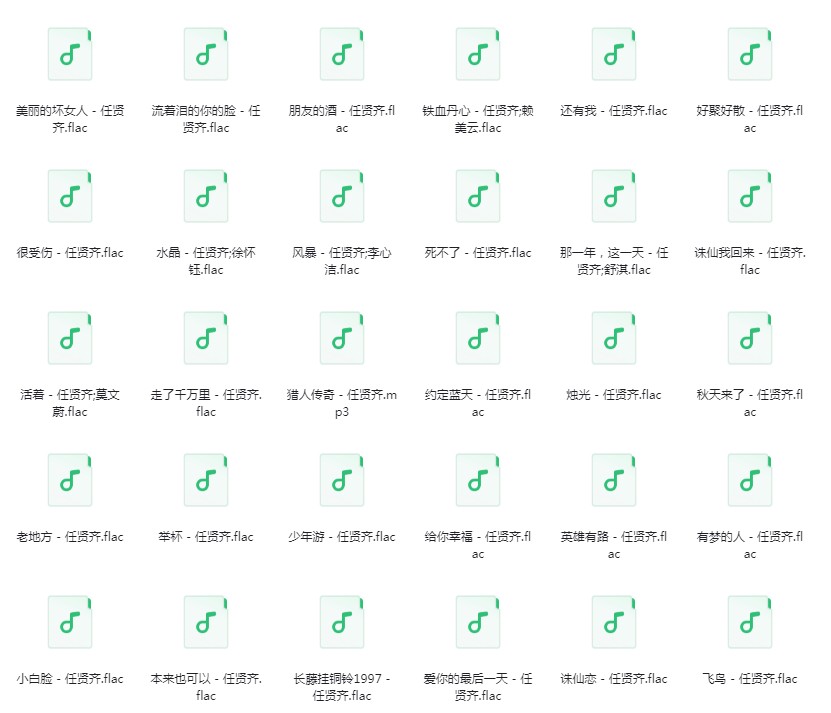Screen dimensions: 831x713
Task: Open 很受伤 - 任贤齐.flac
Action: 70,197
